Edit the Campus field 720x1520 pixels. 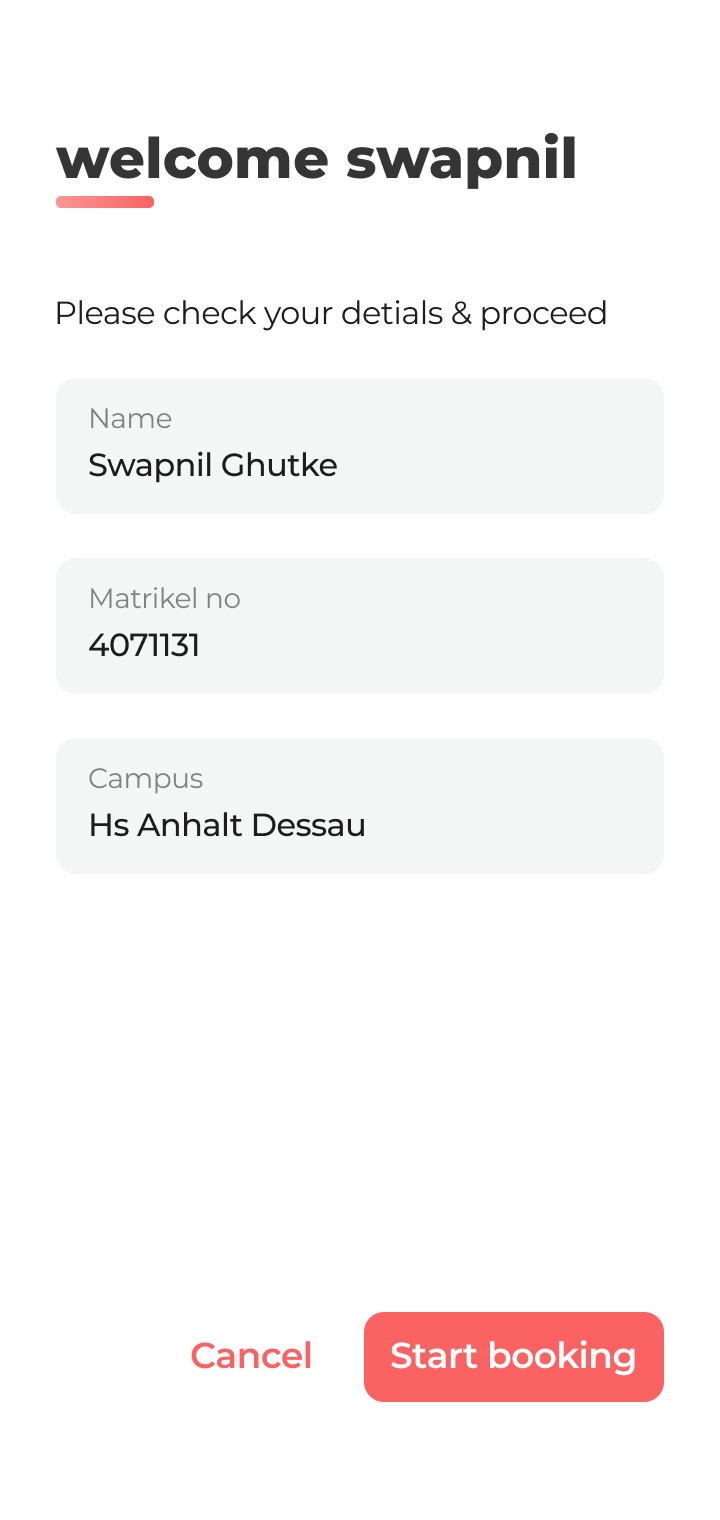click(x=359, y=806)
